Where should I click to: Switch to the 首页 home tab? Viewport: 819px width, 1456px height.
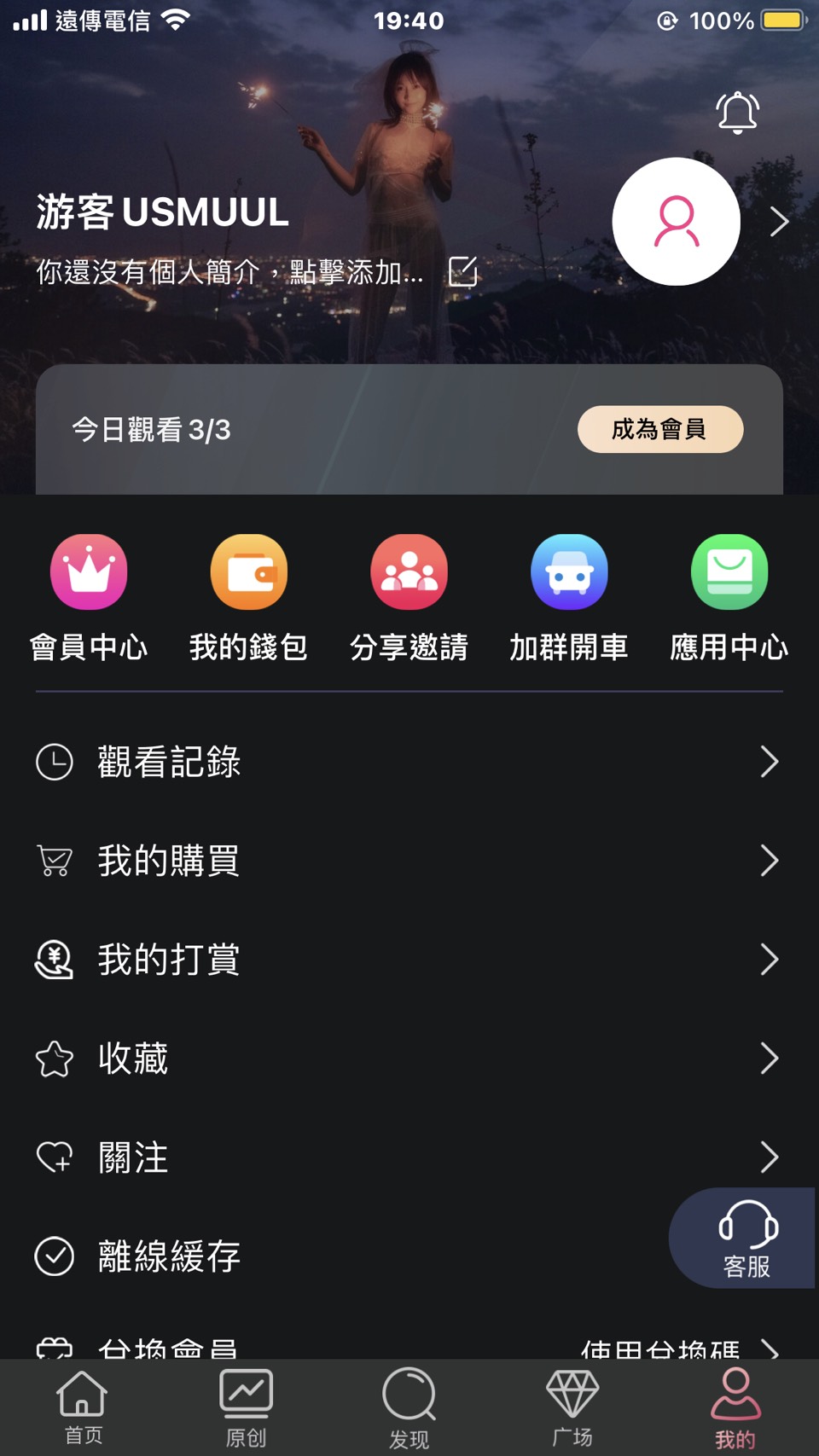tap(83, 1407)
